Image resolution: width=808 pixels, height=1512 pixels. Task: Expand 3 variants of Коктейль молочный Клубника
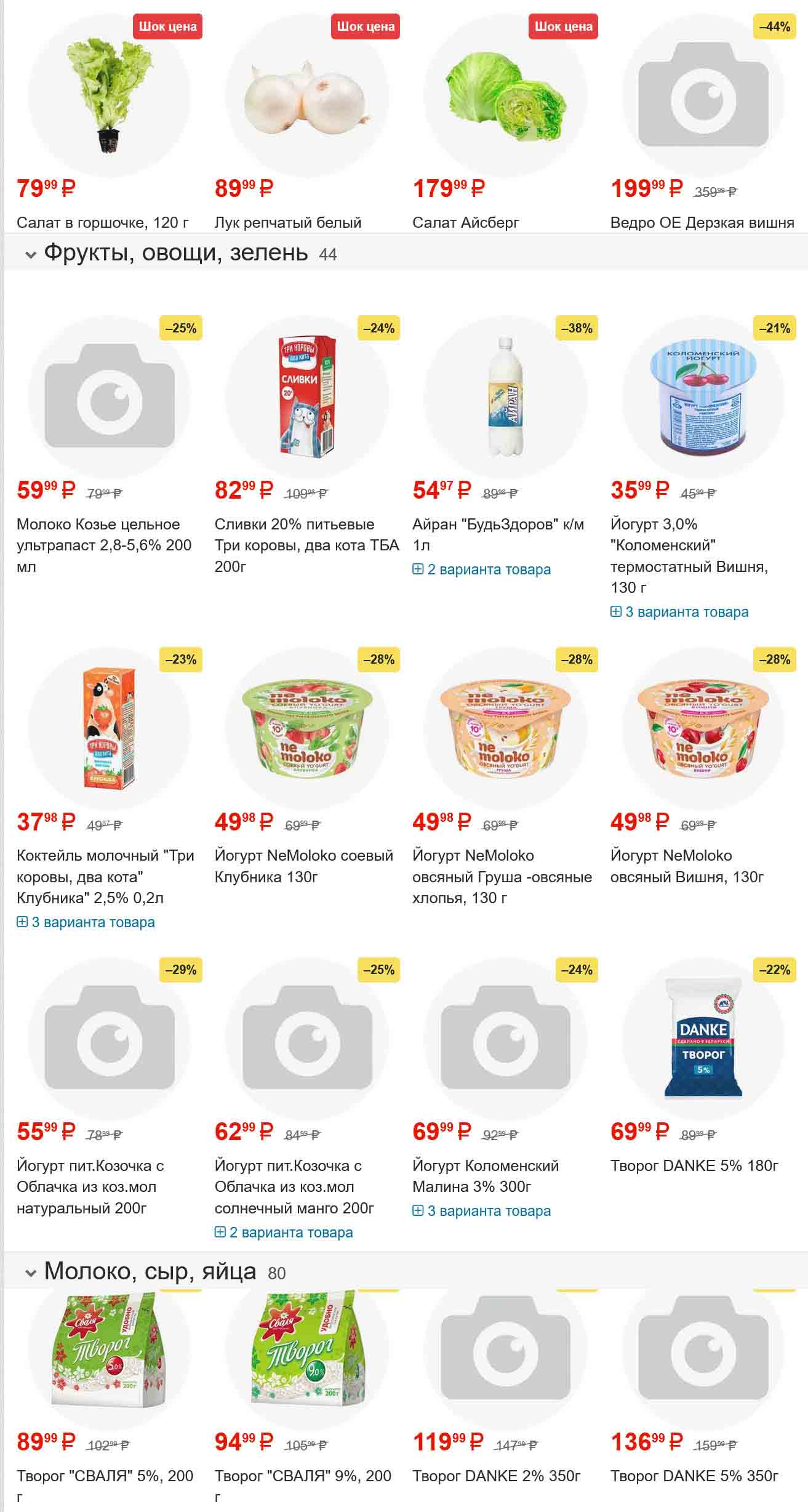(x=86, y=922)
